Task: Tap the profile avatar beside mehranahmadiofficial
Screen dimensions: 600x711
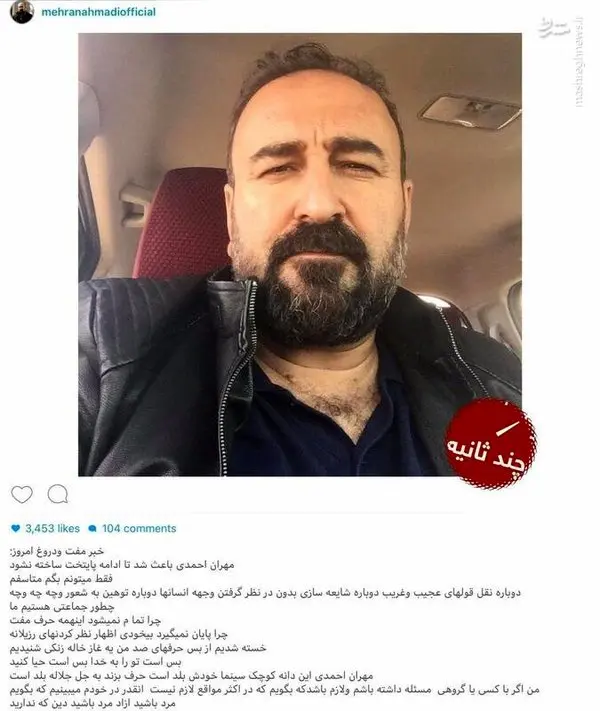Action: click(x=21, y=13)
